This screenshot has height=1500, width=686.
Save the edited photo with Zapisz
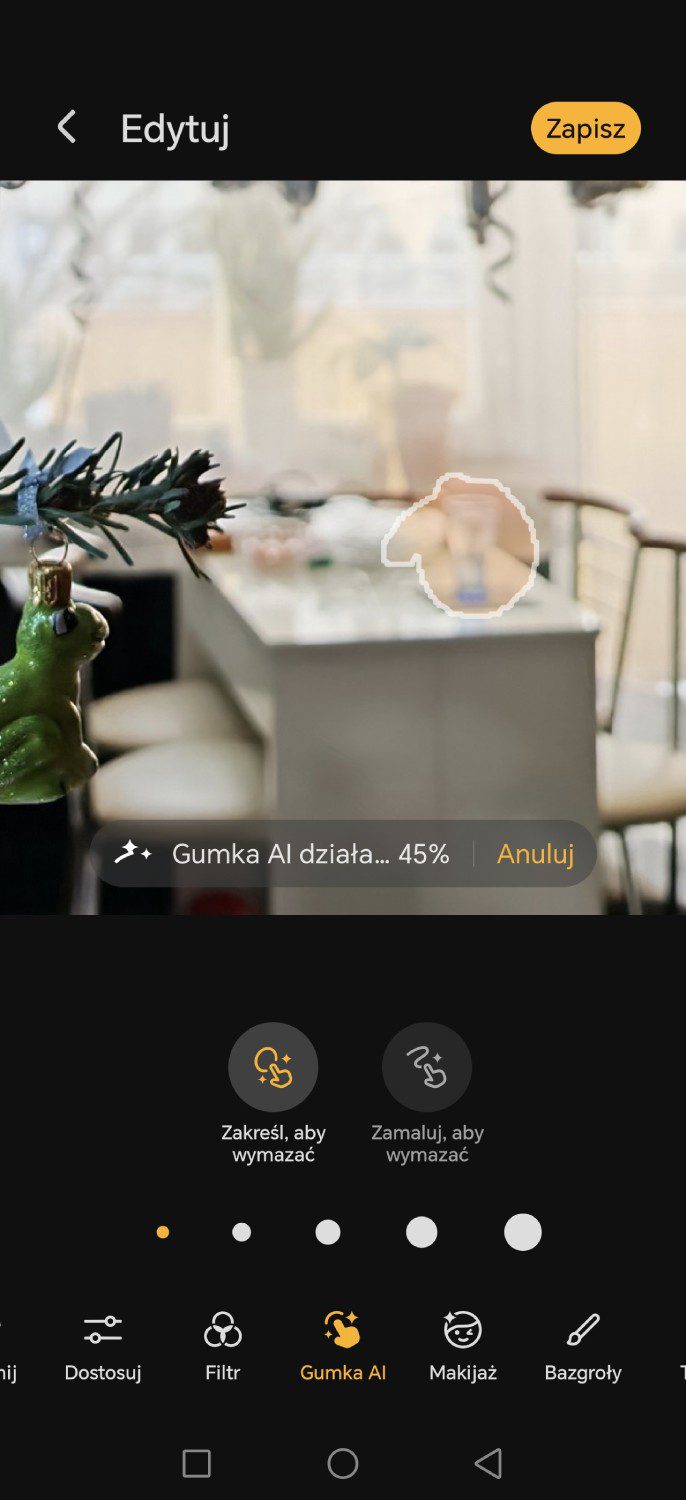585,128
